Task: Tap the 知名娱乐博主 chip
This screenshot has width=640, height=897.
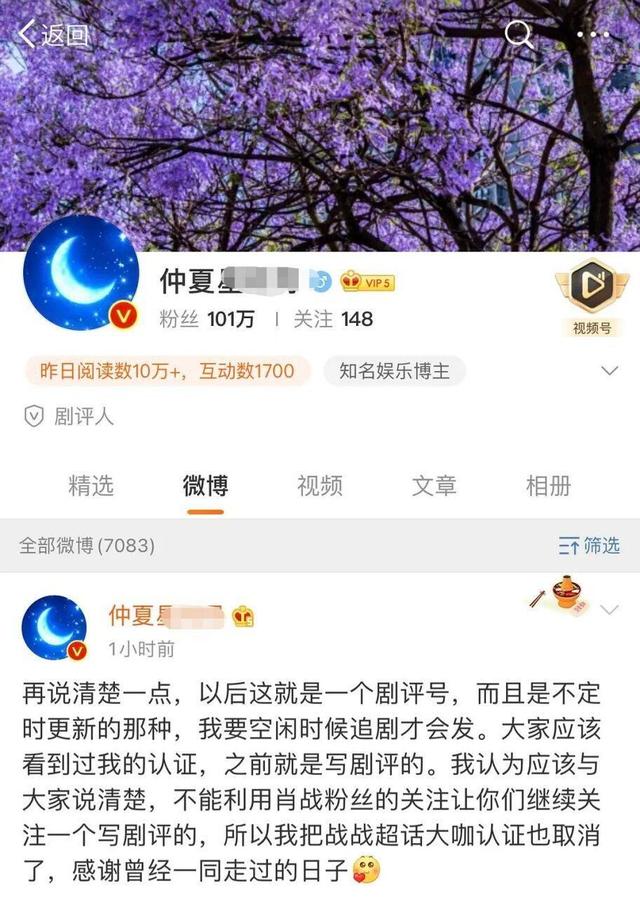Action: pos(394,372)
